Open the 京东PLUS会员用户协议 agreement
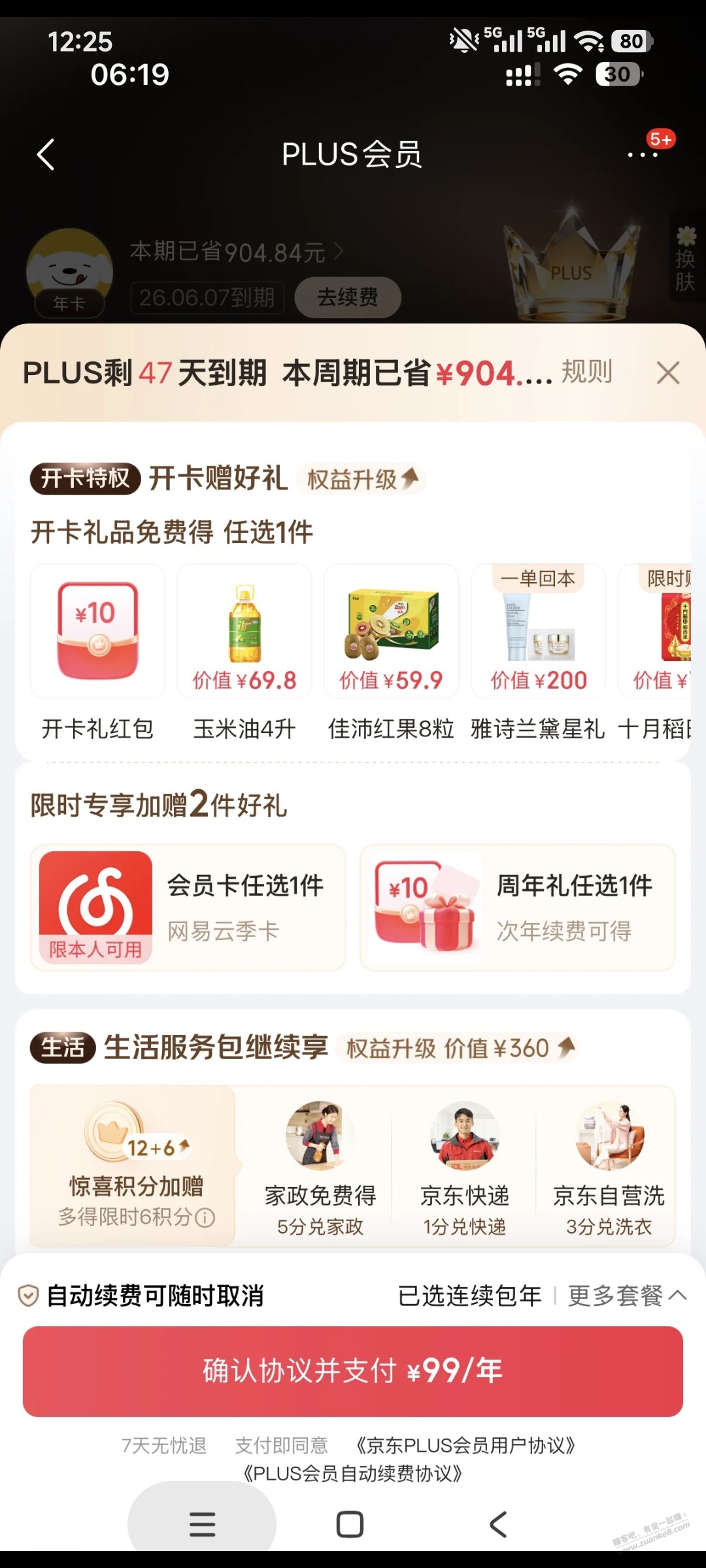This screenshot has width=706, height=1568. click(465, 1445)
